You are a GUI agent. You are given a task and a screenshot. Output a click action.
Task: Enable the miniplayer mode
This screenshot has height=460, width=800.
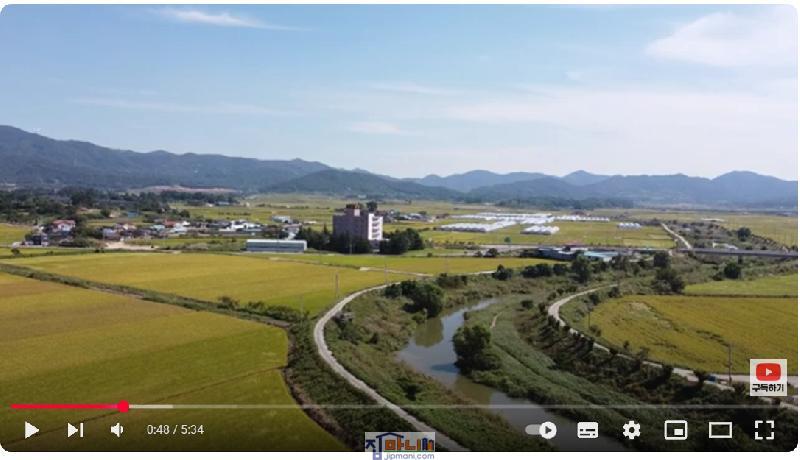pyautogui.click(x=676, y=430)
